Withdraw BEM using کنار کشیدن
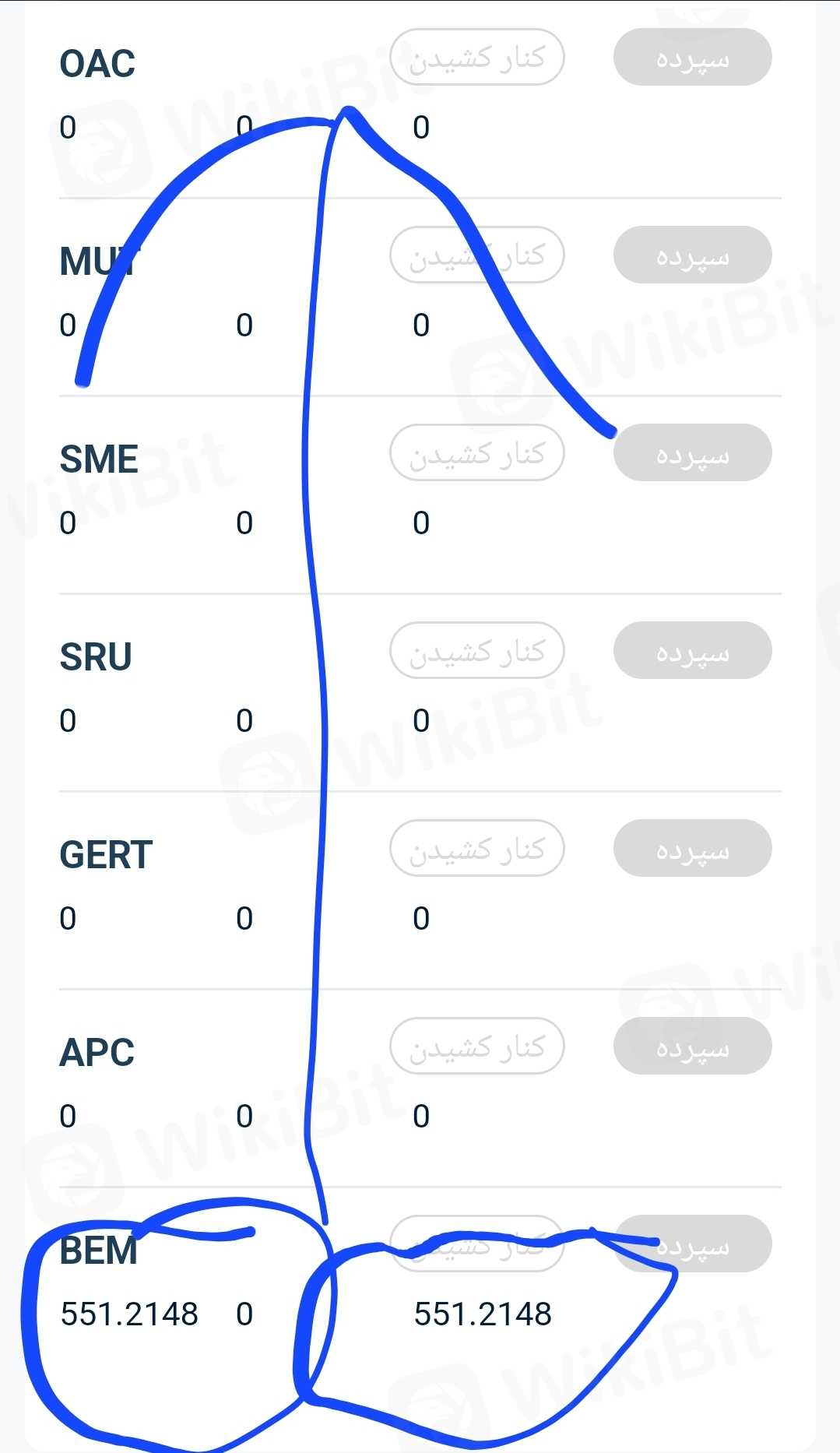The height and width of the screenshot is (1453, 840). (x=476, y=1244)
